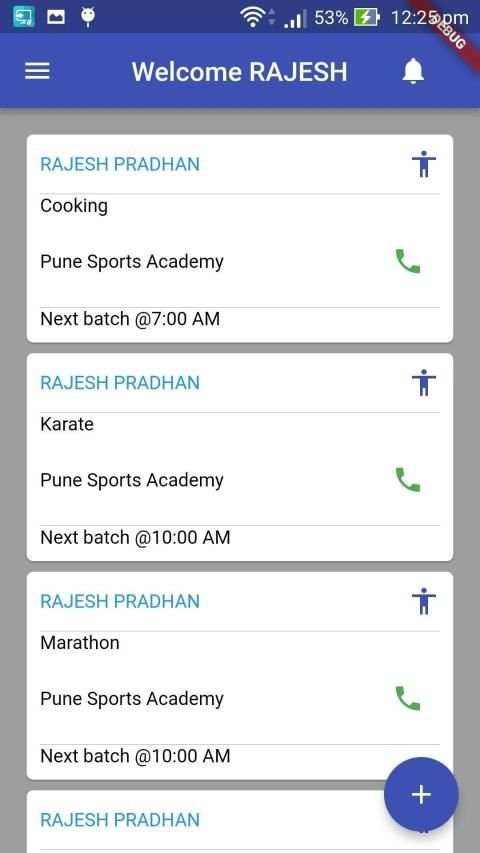Open the notifications bell

(x=413, y=71)
